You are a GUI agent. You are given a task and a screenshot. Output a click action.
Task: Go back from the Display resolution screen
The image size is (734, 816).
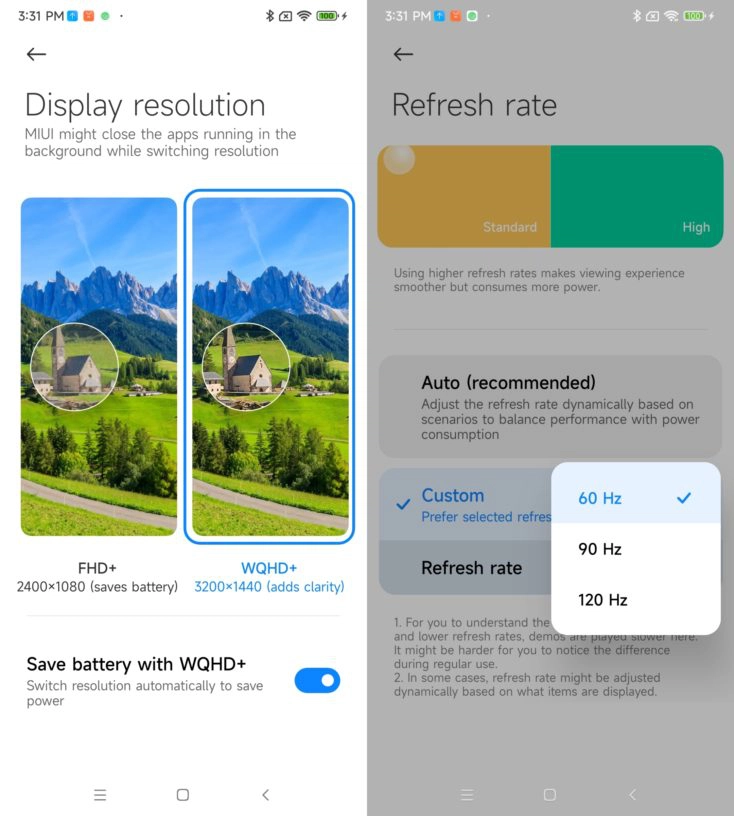tap(37, 55)
